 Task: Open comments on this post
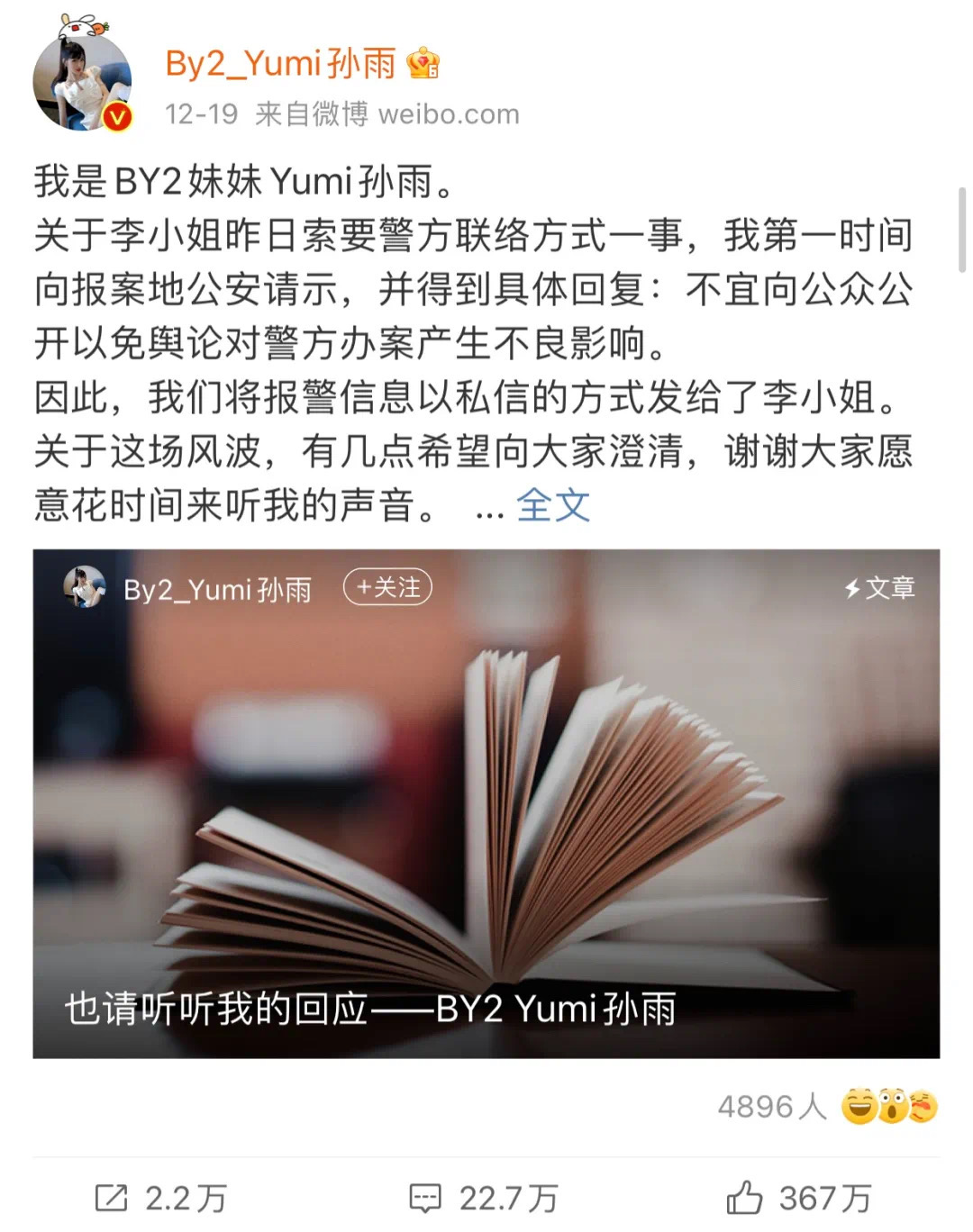484,1198
